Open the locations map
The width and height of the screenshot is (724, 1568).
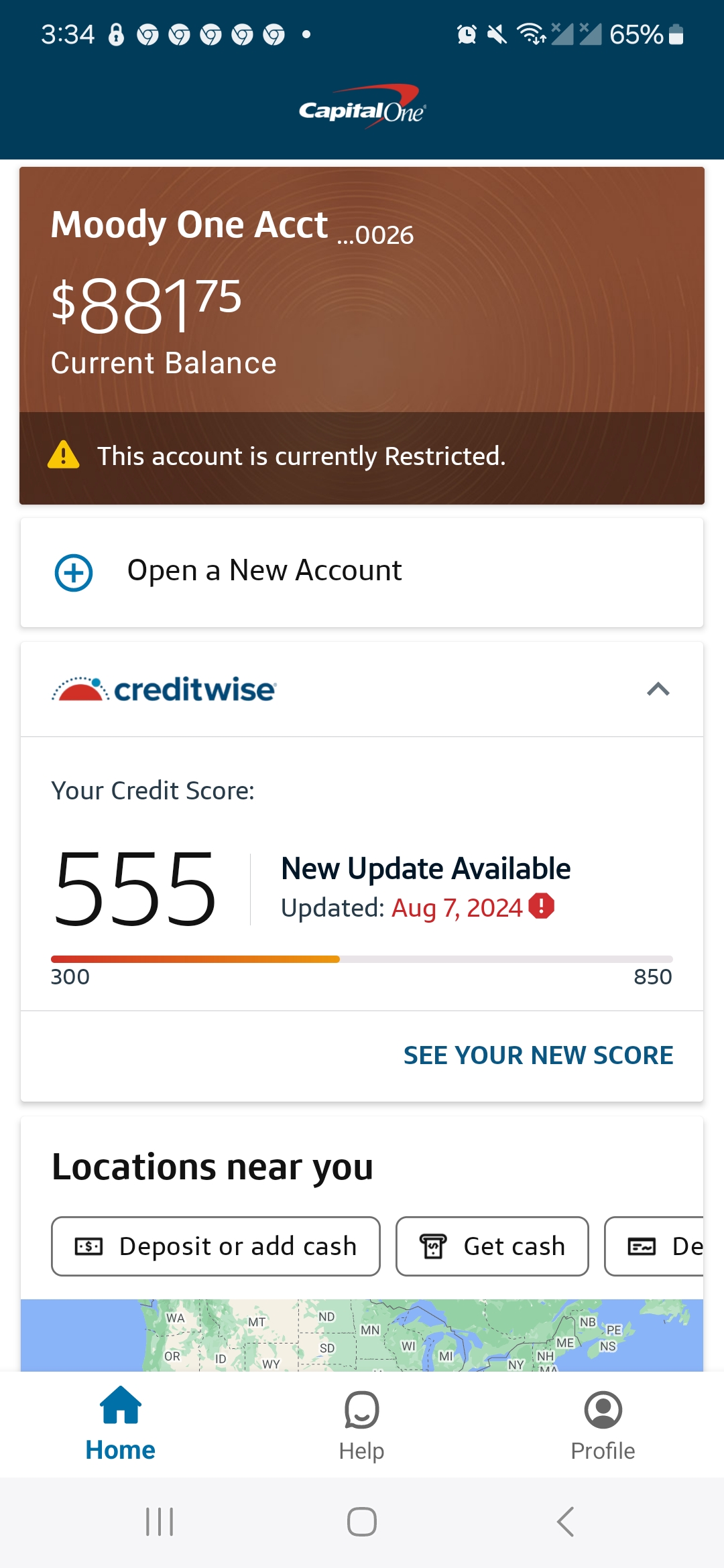362,1335
